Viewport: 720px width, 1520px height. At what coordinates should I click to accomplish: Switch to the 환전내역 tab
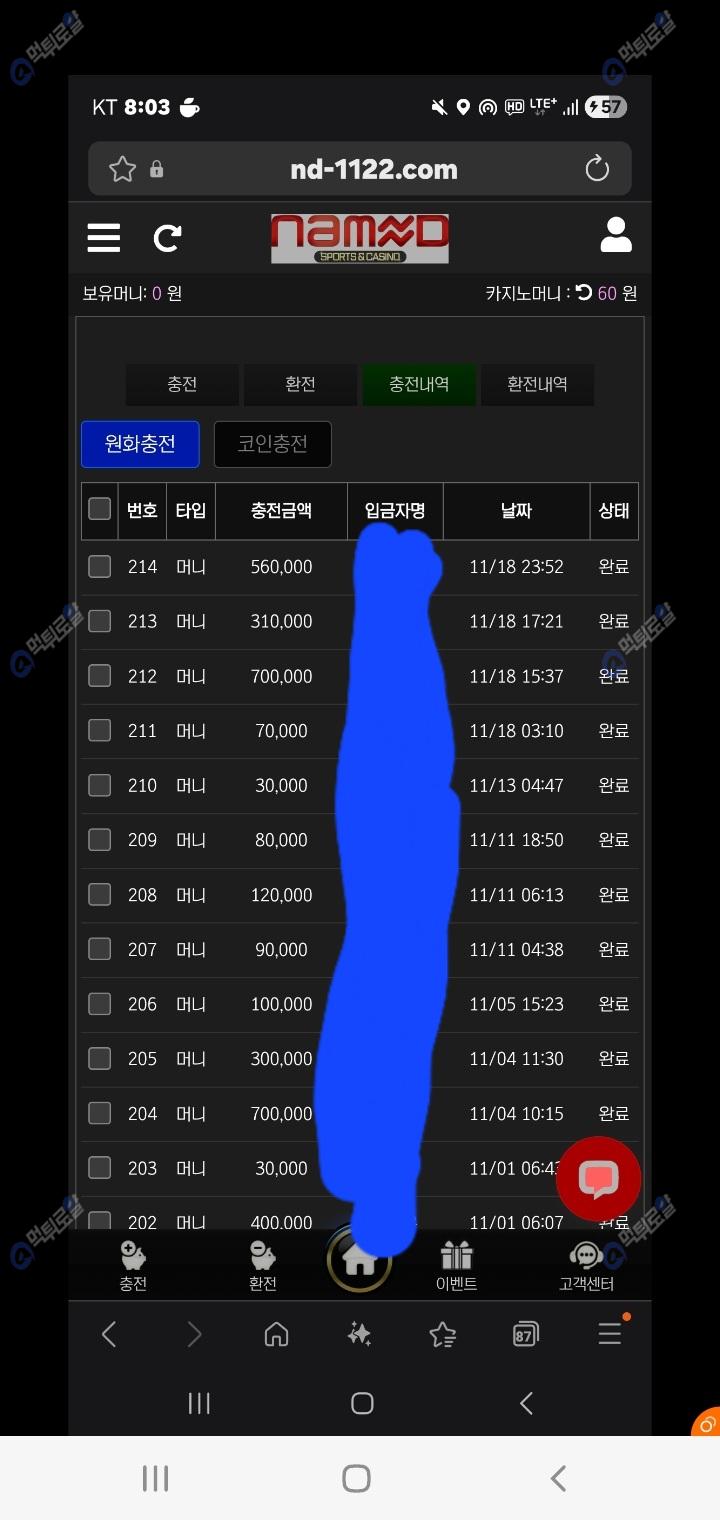coord(537,384)
